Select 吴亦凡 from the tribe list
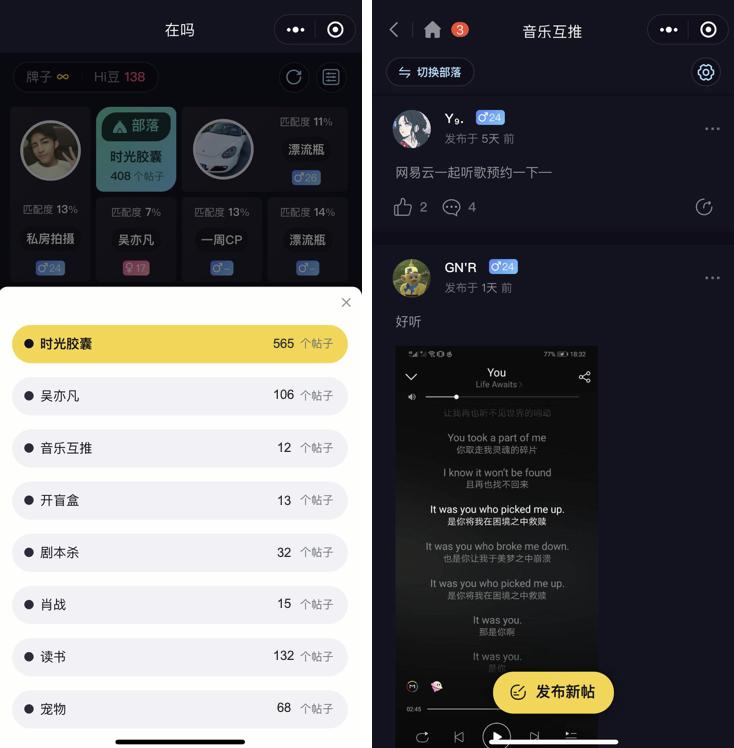Screen dimensions: 734x748 (180, 396)
